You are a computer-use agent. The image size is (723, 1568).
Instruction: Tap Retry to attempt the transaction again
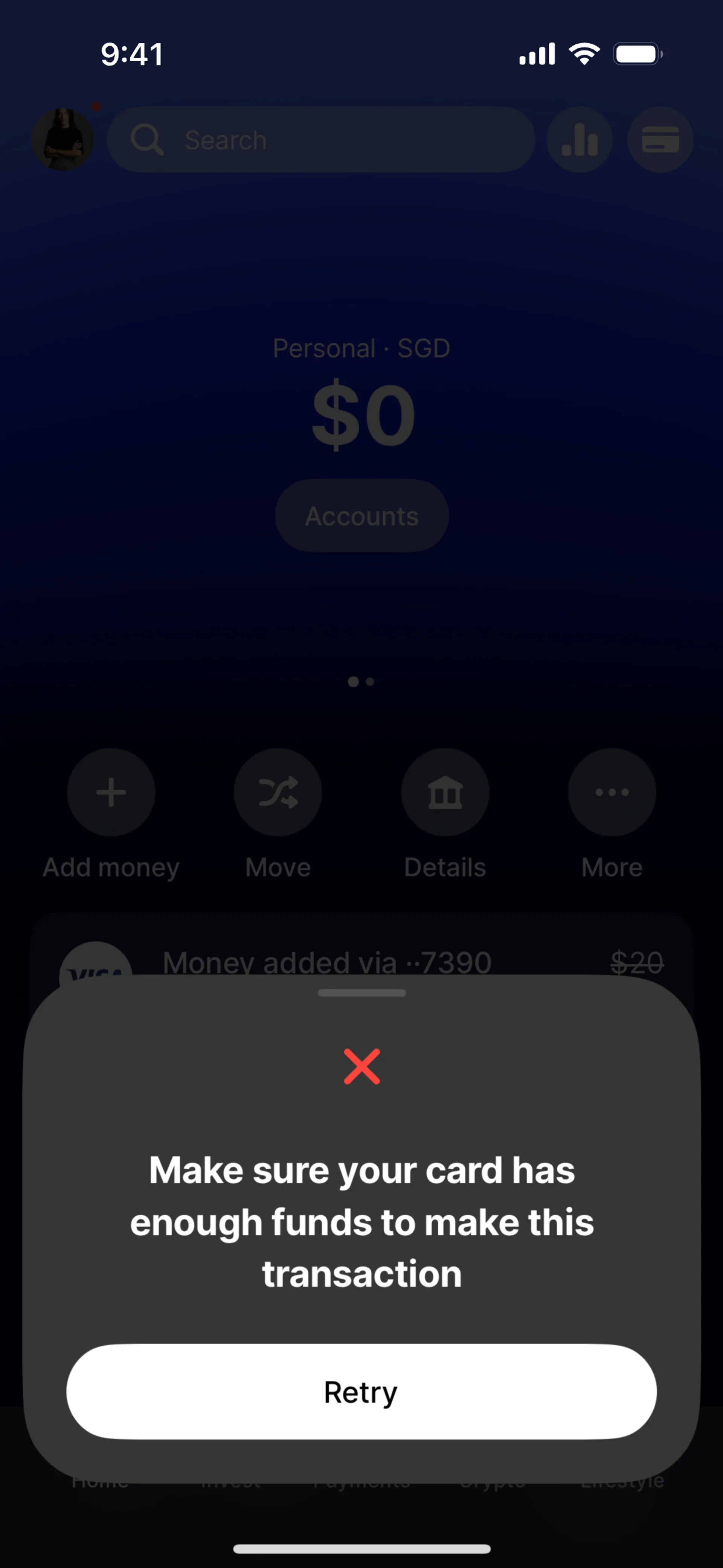[x=361, y=1391]
